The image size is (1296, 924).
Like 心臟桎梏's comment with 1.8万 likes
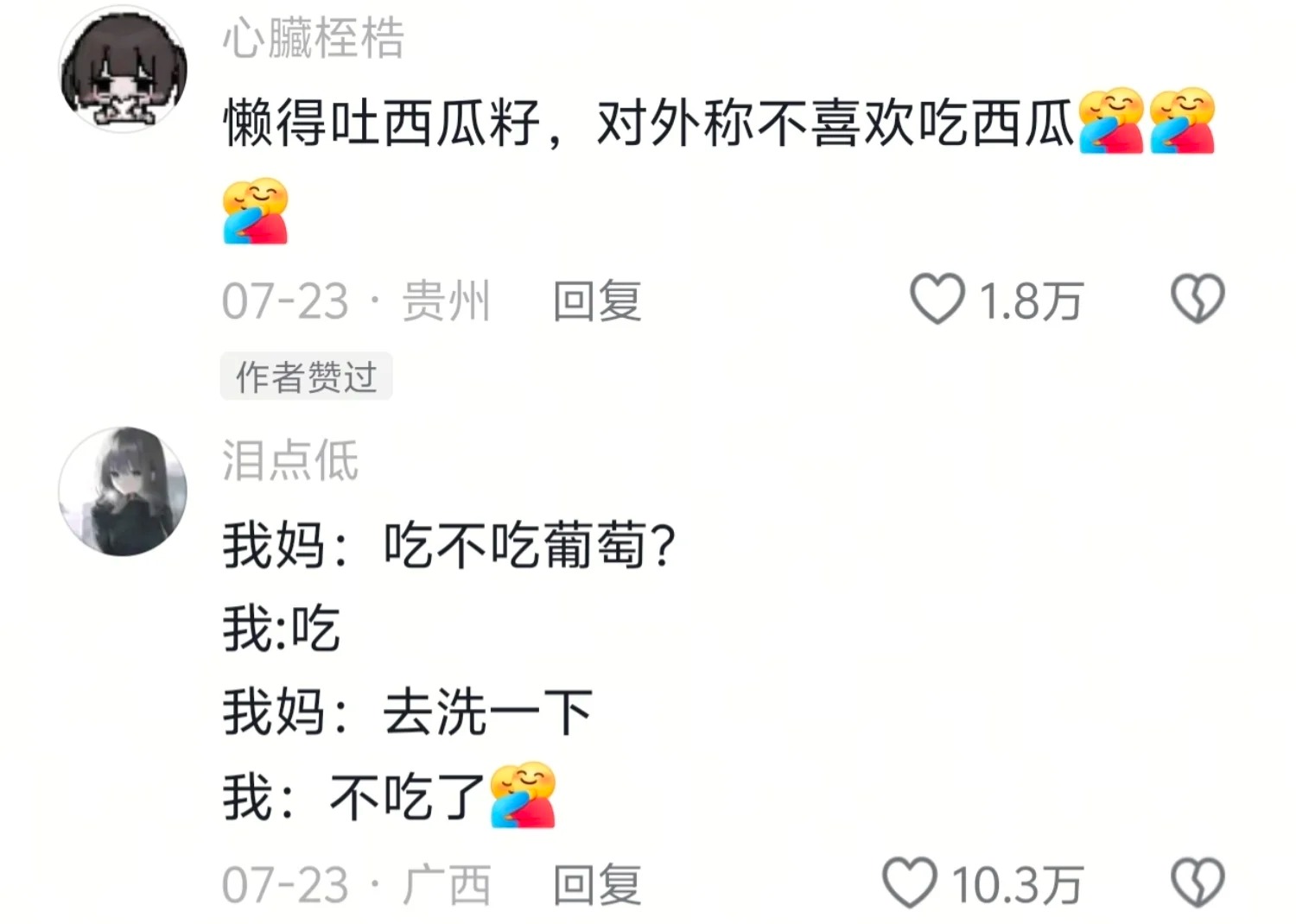coord(937,300)
